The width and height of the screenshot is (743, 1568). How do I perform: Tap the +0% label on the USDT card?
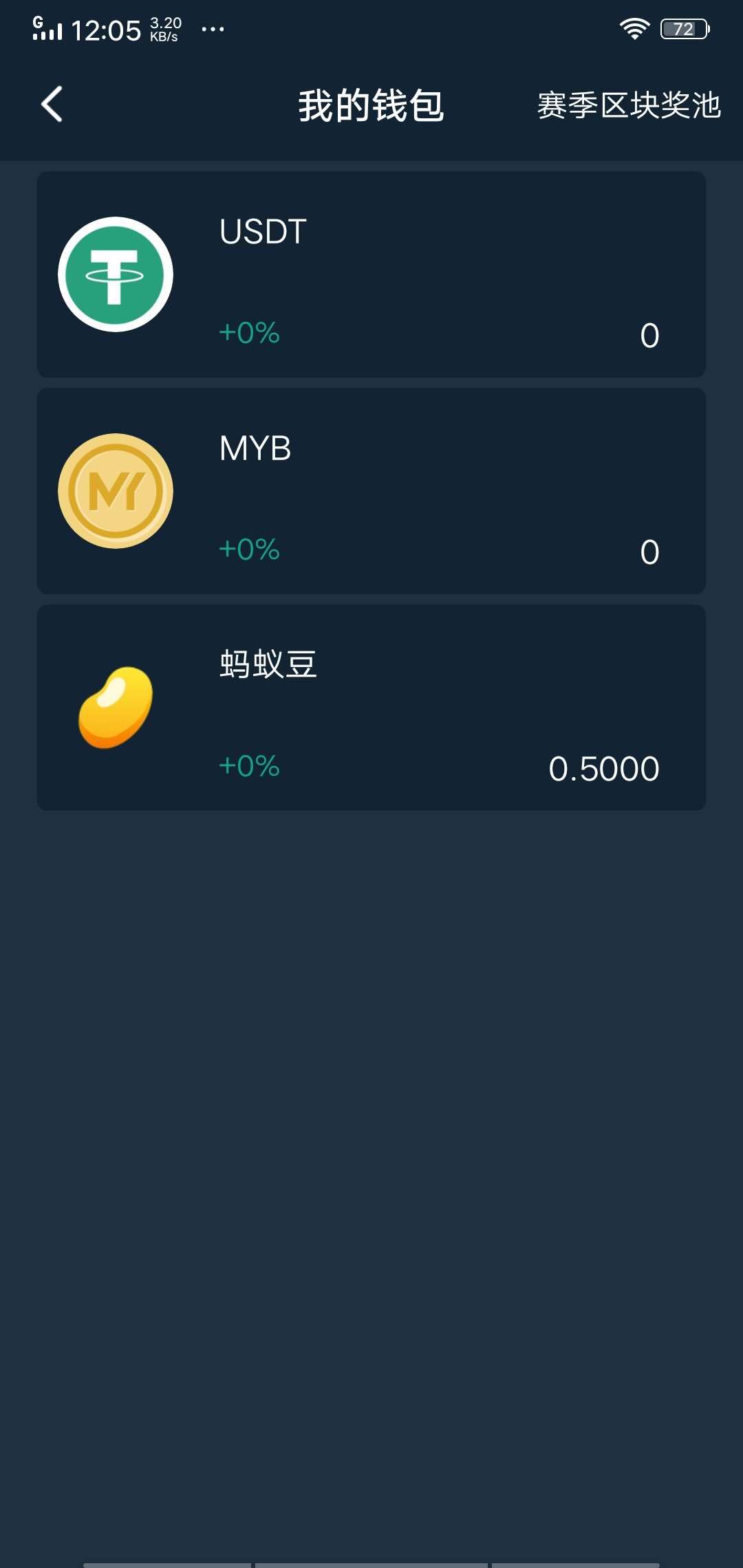pos(249,333)
